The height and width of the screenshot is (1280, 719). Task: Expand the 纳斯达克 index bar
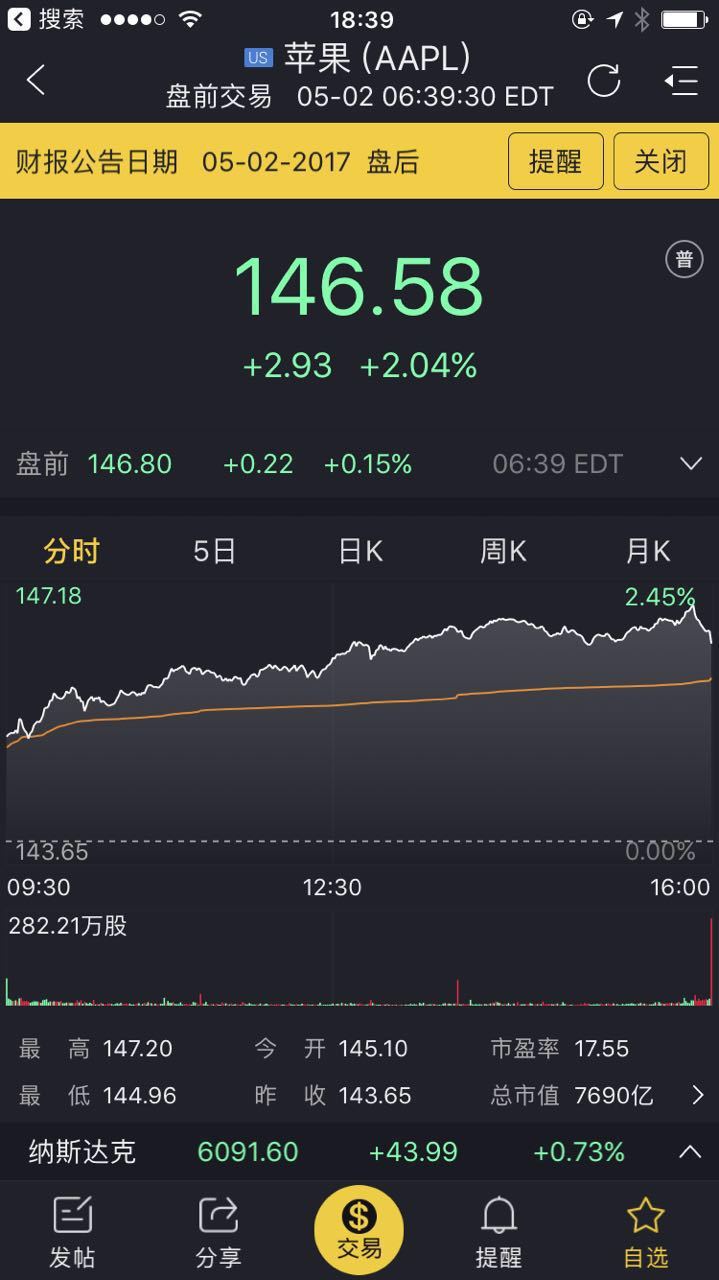(x=690, y=1152)
